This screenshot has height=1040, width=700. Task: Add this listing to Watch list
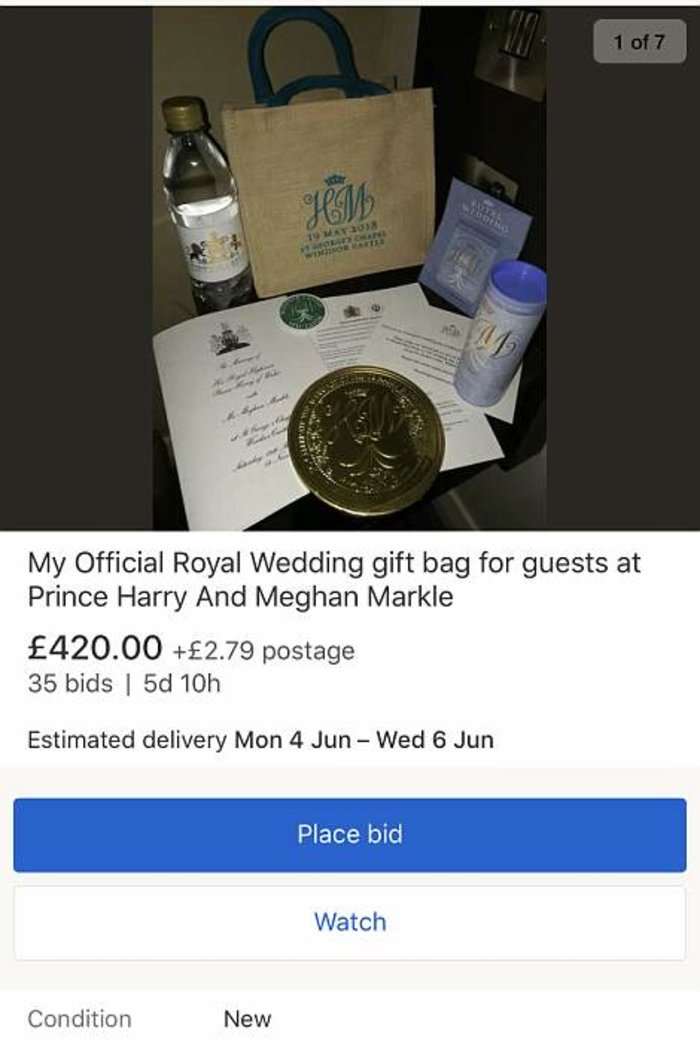[x=349, y=922]
